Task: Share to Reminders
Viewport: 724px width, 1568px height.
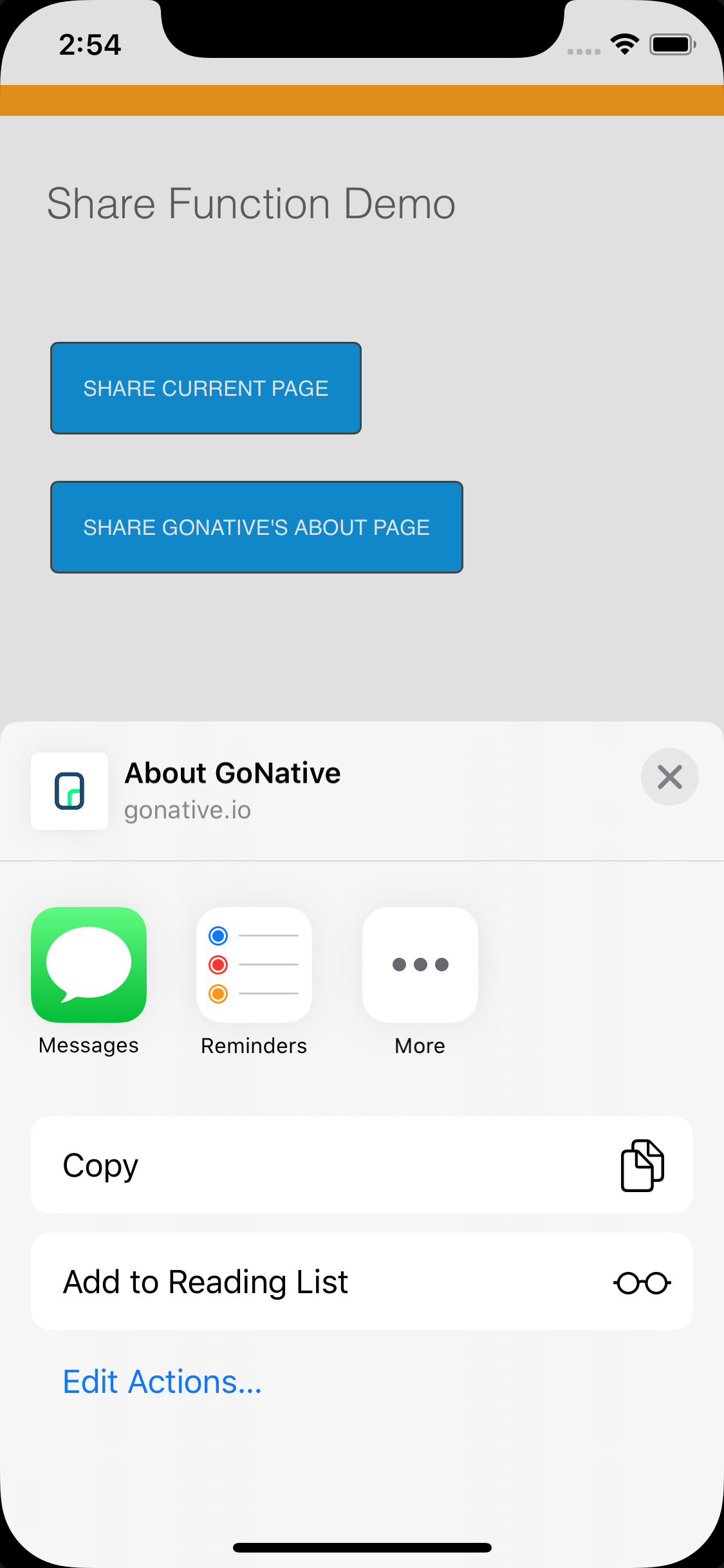Action: click(254, 965)
